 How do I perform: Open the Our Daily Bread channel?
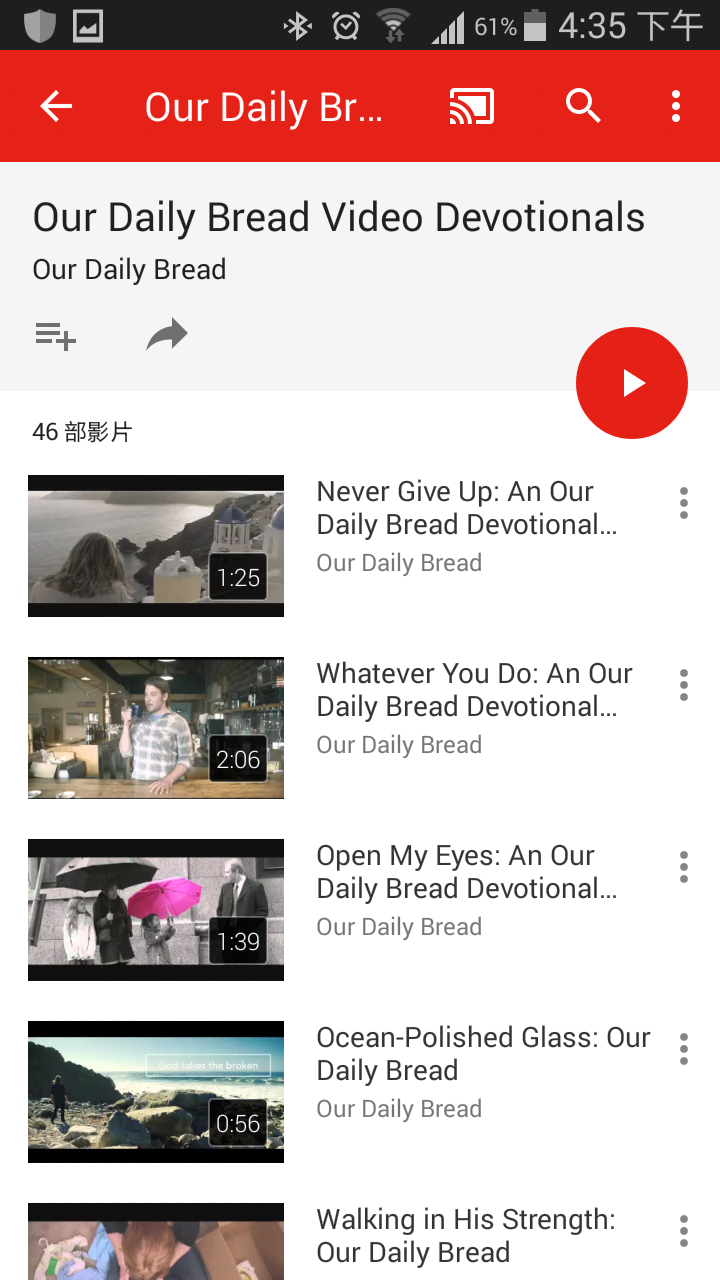[x=130, y=270]
